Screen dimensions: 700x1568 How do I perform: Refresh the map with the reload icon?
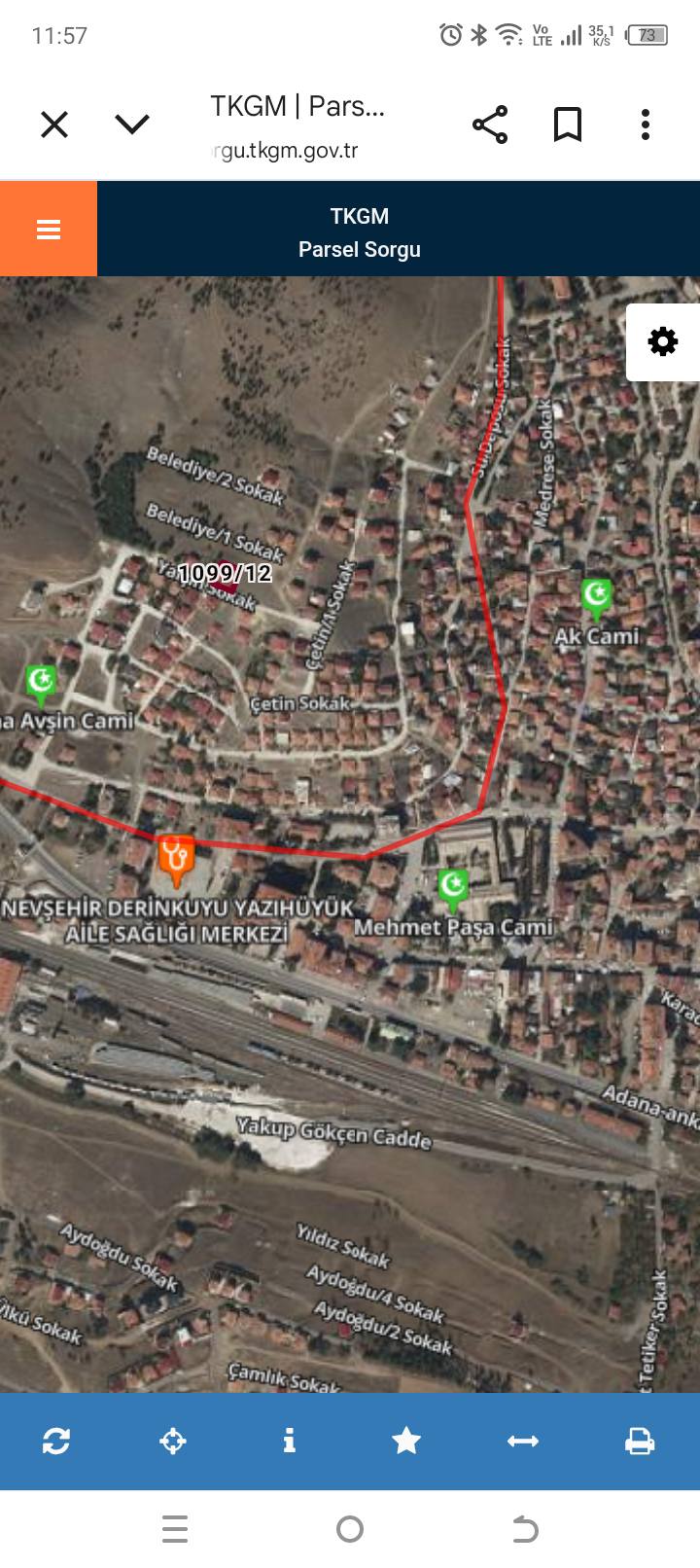pos(56,1441)
